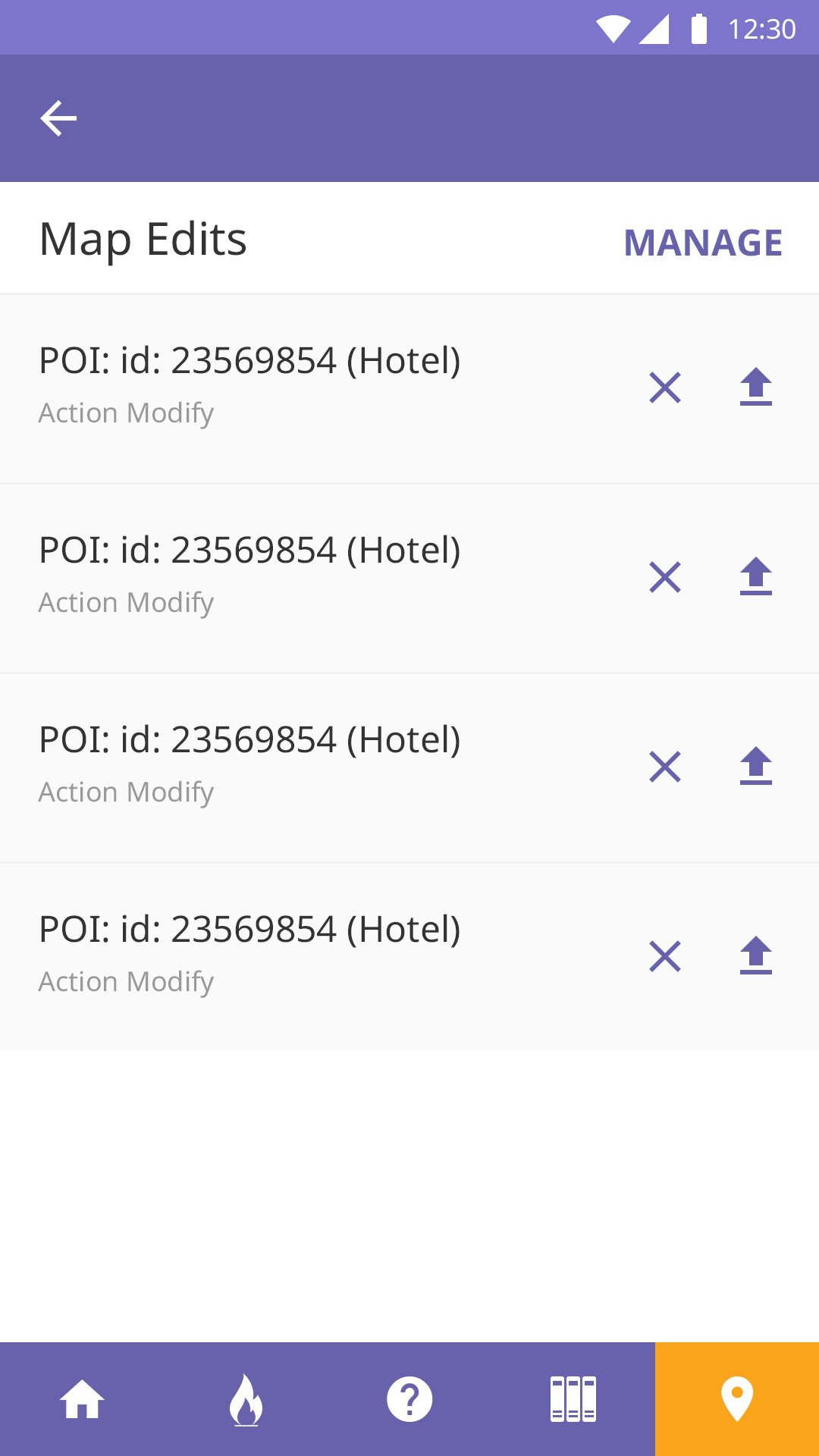819x1456 pixels.
Task: Tap the MANAGE button
Action: pos(703,243)
